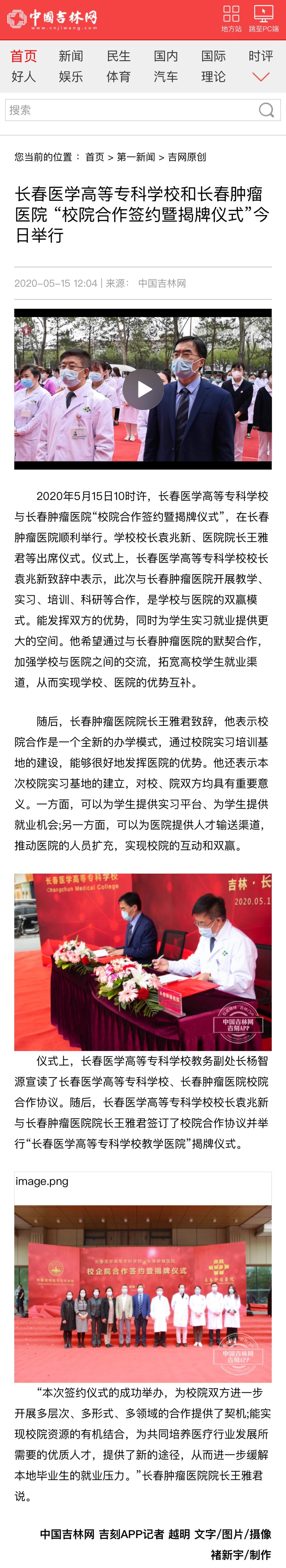Go to the 好人 section

[x=24, y=77]
